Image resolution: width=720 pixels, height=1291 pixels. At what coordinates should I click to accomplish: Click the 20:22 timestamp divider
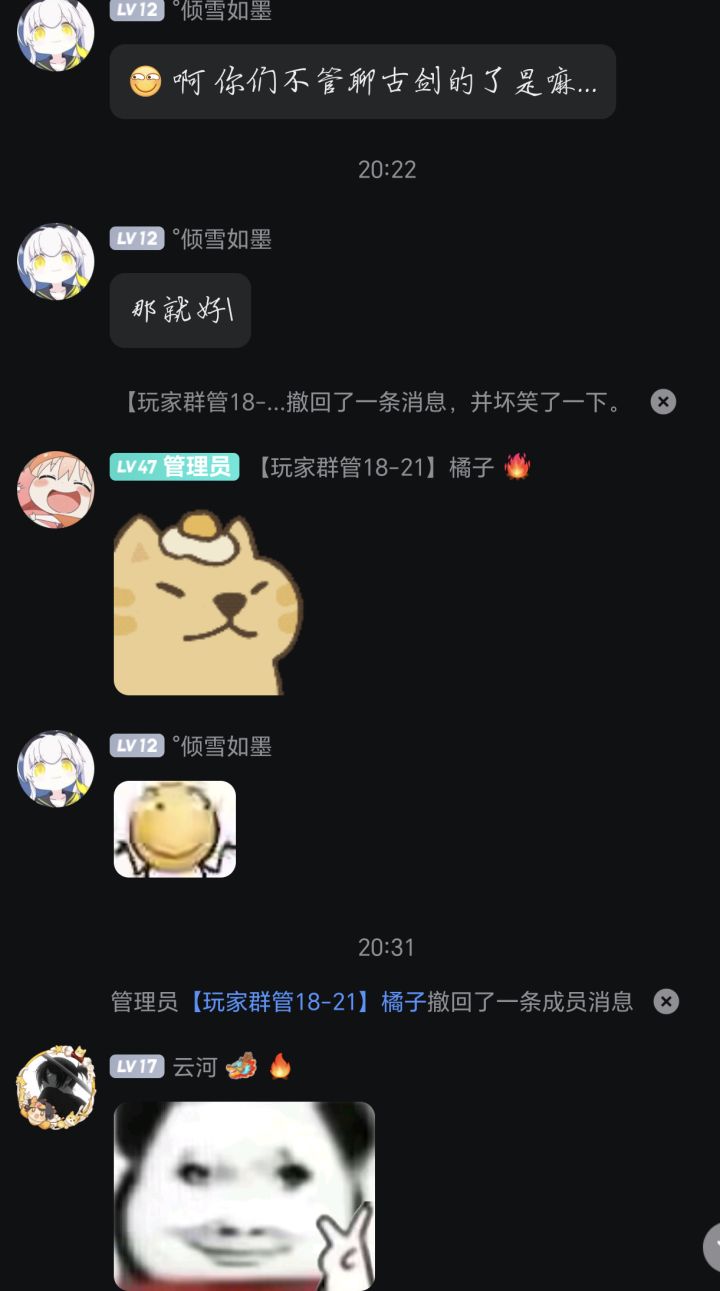[388, 169]
